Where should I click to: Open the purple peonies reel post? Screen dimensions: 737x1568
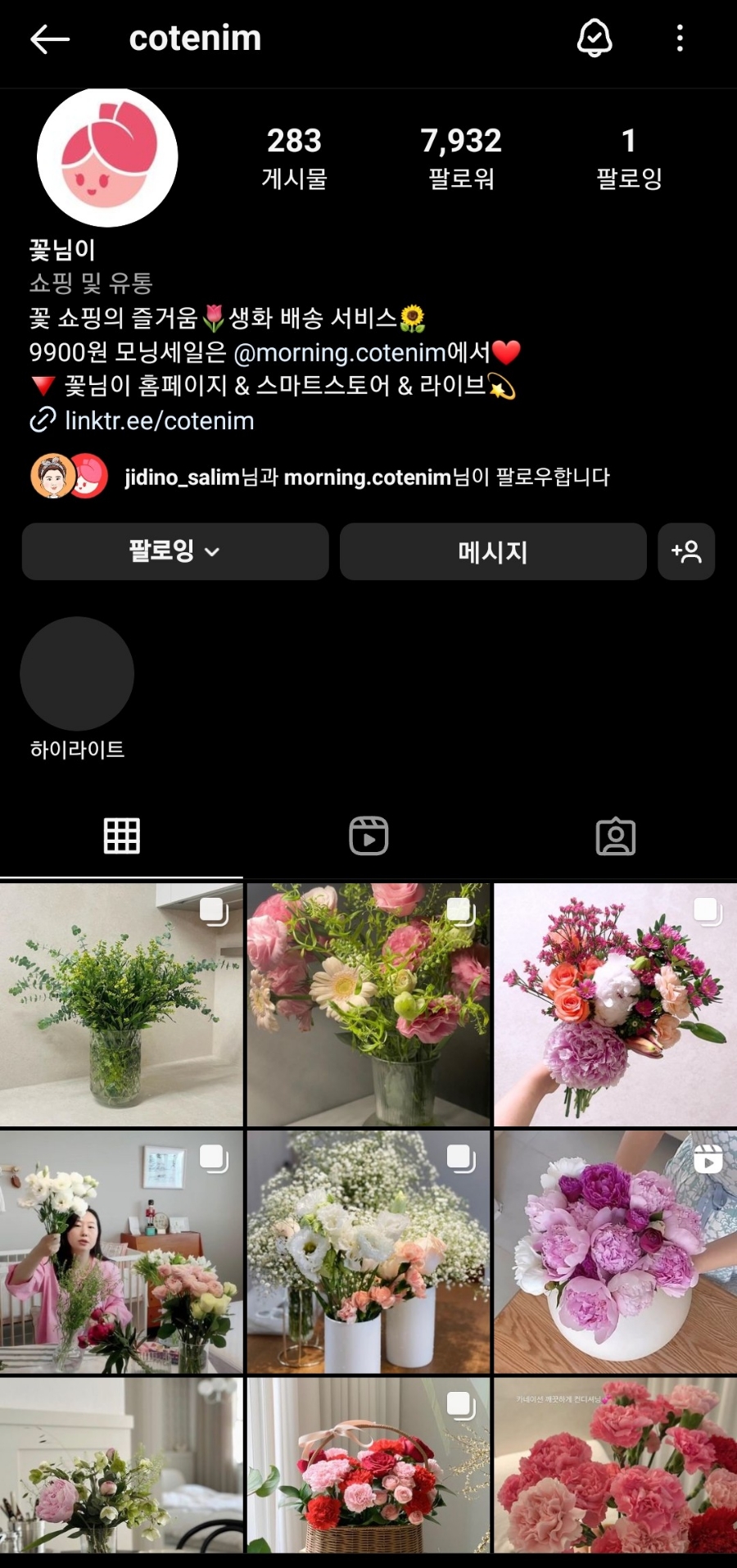[x=615, y=1252]
